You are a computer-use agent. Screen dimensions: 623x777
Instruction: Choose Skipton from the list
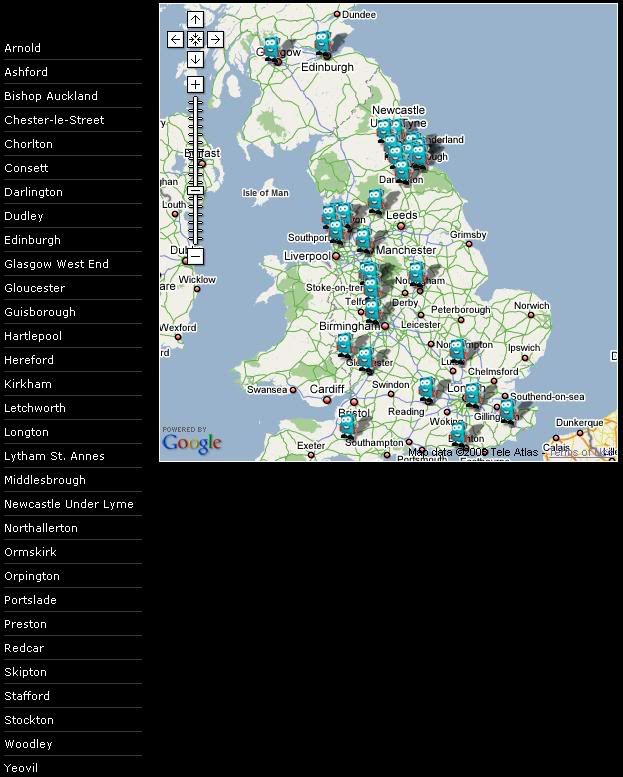pos(26,672)
